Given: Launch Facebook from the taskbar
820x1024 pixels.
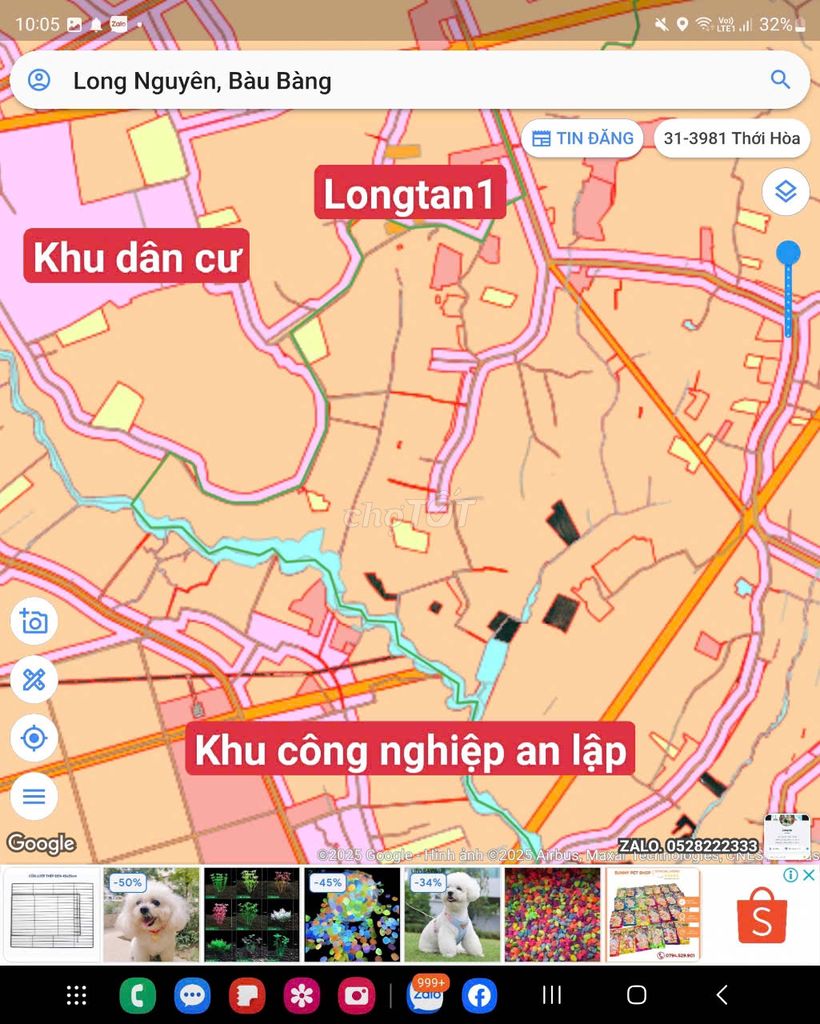Looking at the screenshot, I should tap(480, 995).
